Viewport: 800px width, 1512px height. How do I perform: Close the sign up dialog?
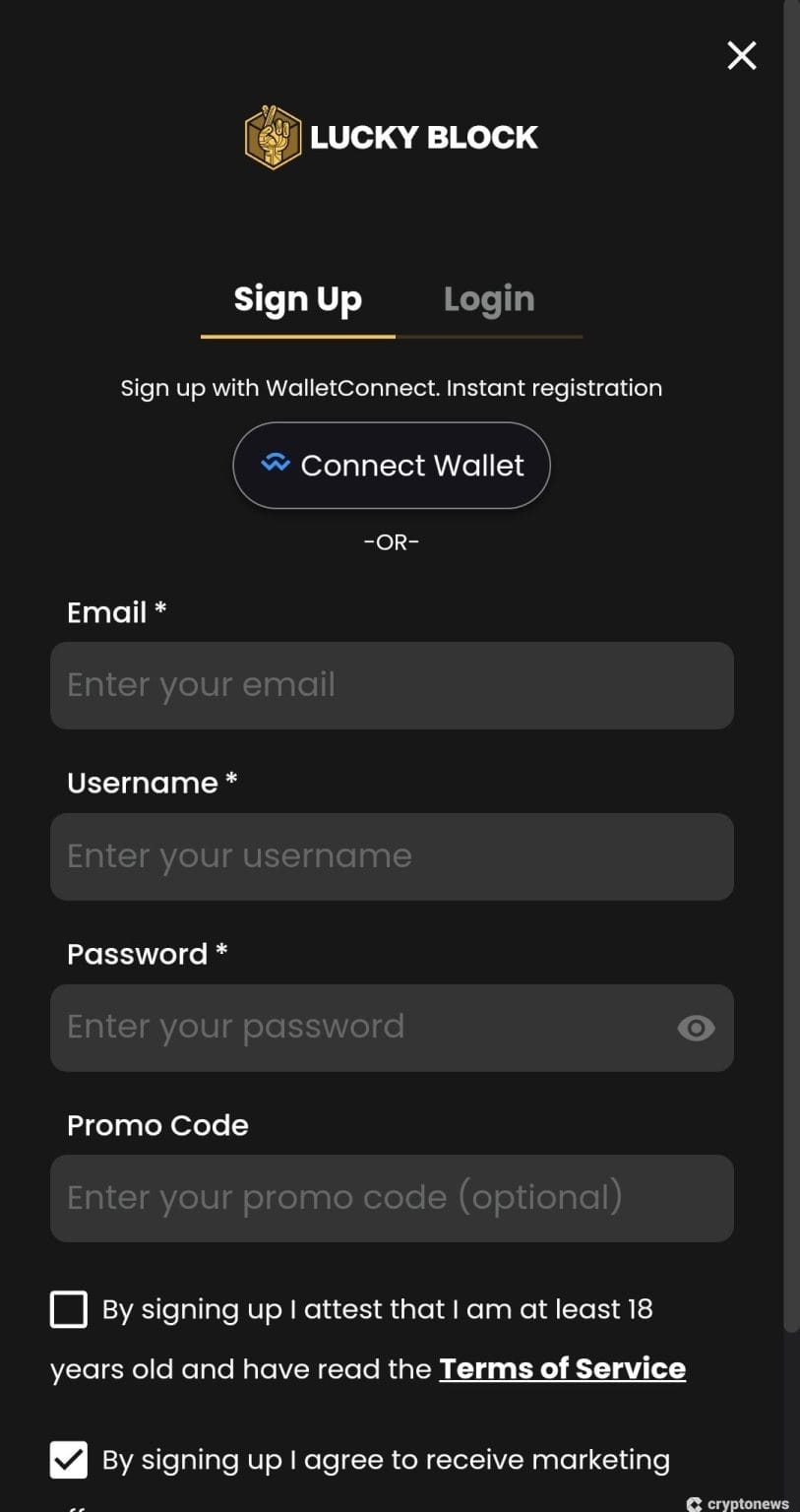coord(741,55)
